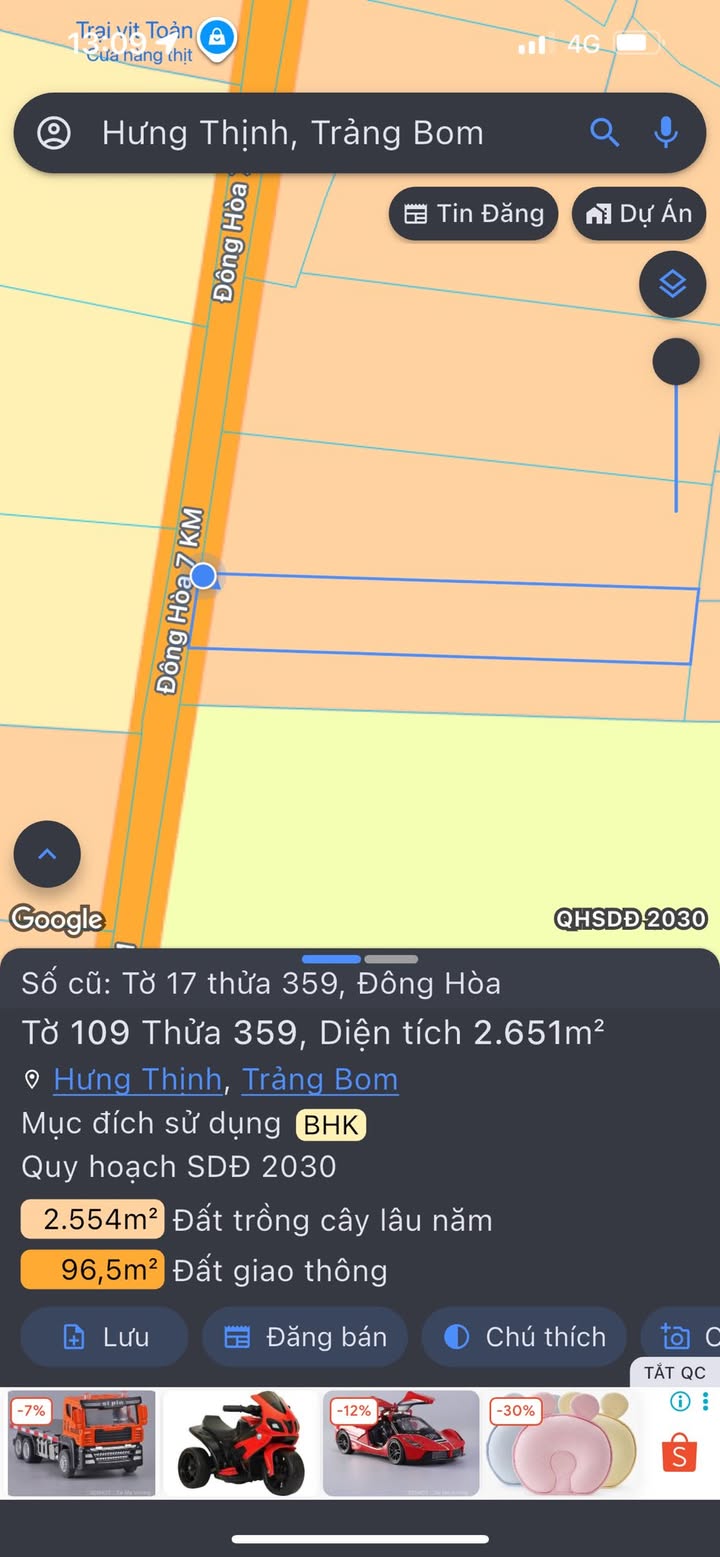Open the red sports car ad
The image size is (720, 1557).
401,1443
